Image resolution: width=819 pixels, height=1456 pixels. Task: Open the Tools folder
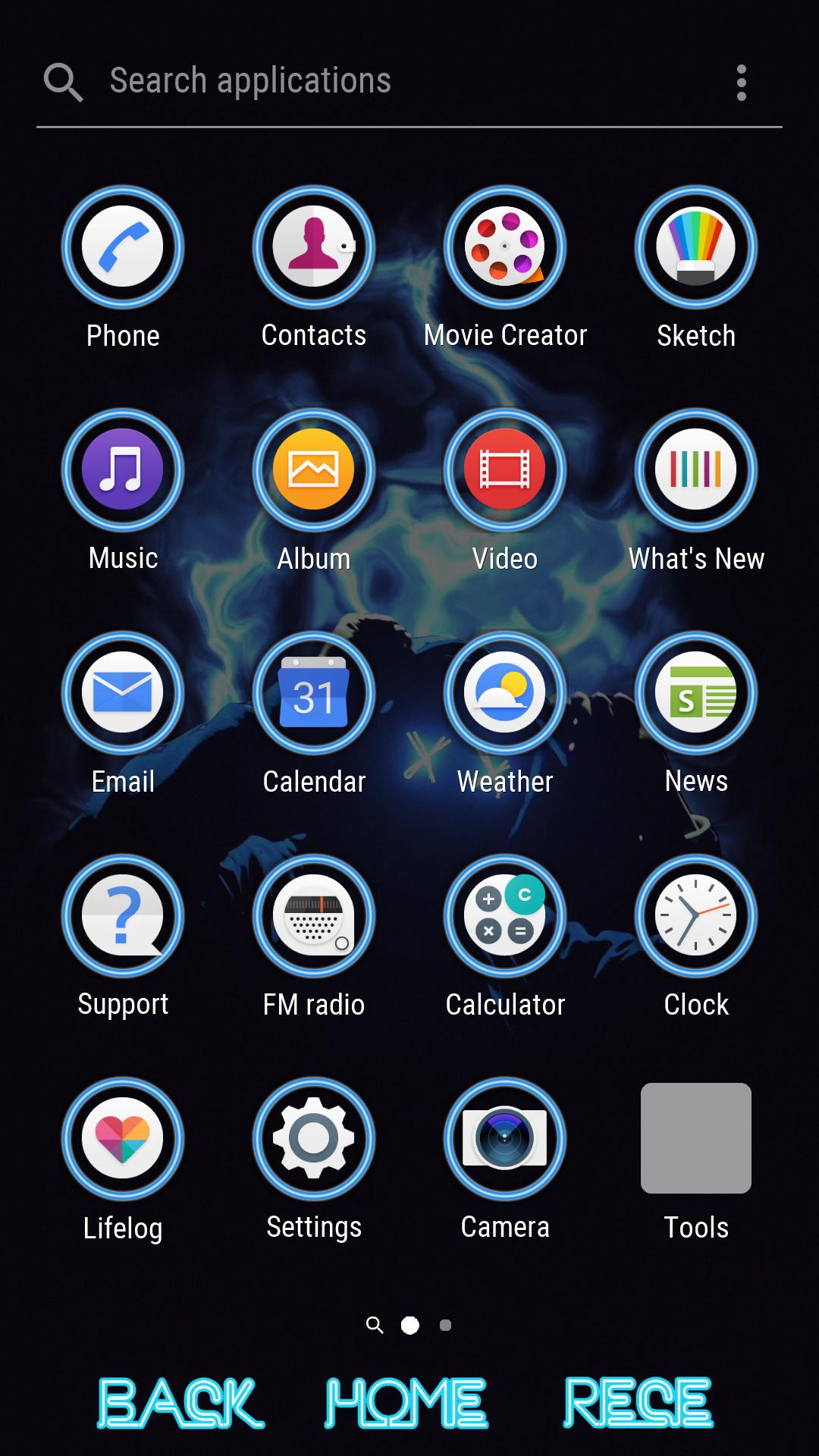point(696,1139)
